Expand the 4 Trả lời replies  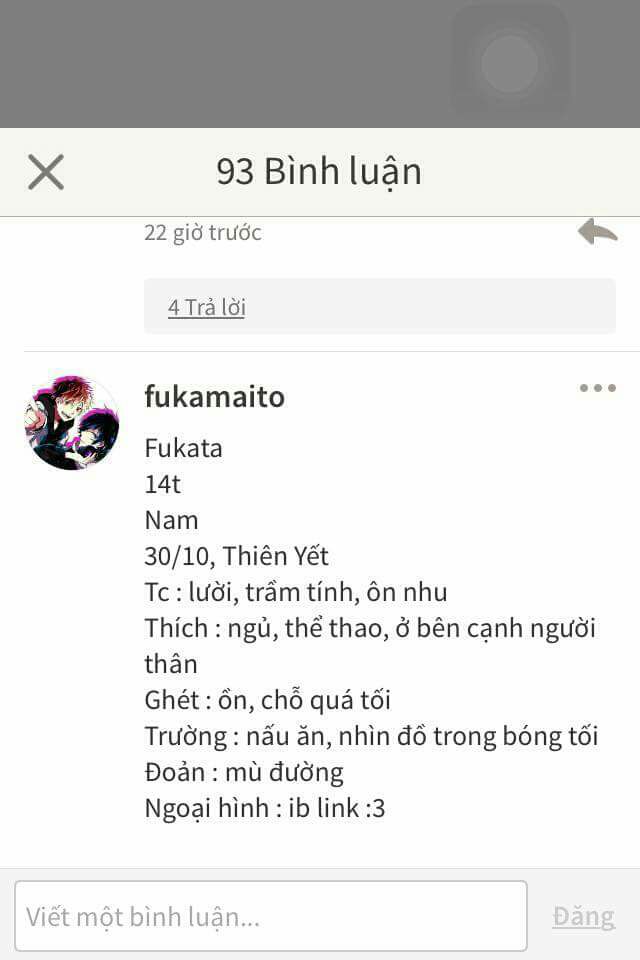click(206, 307)
